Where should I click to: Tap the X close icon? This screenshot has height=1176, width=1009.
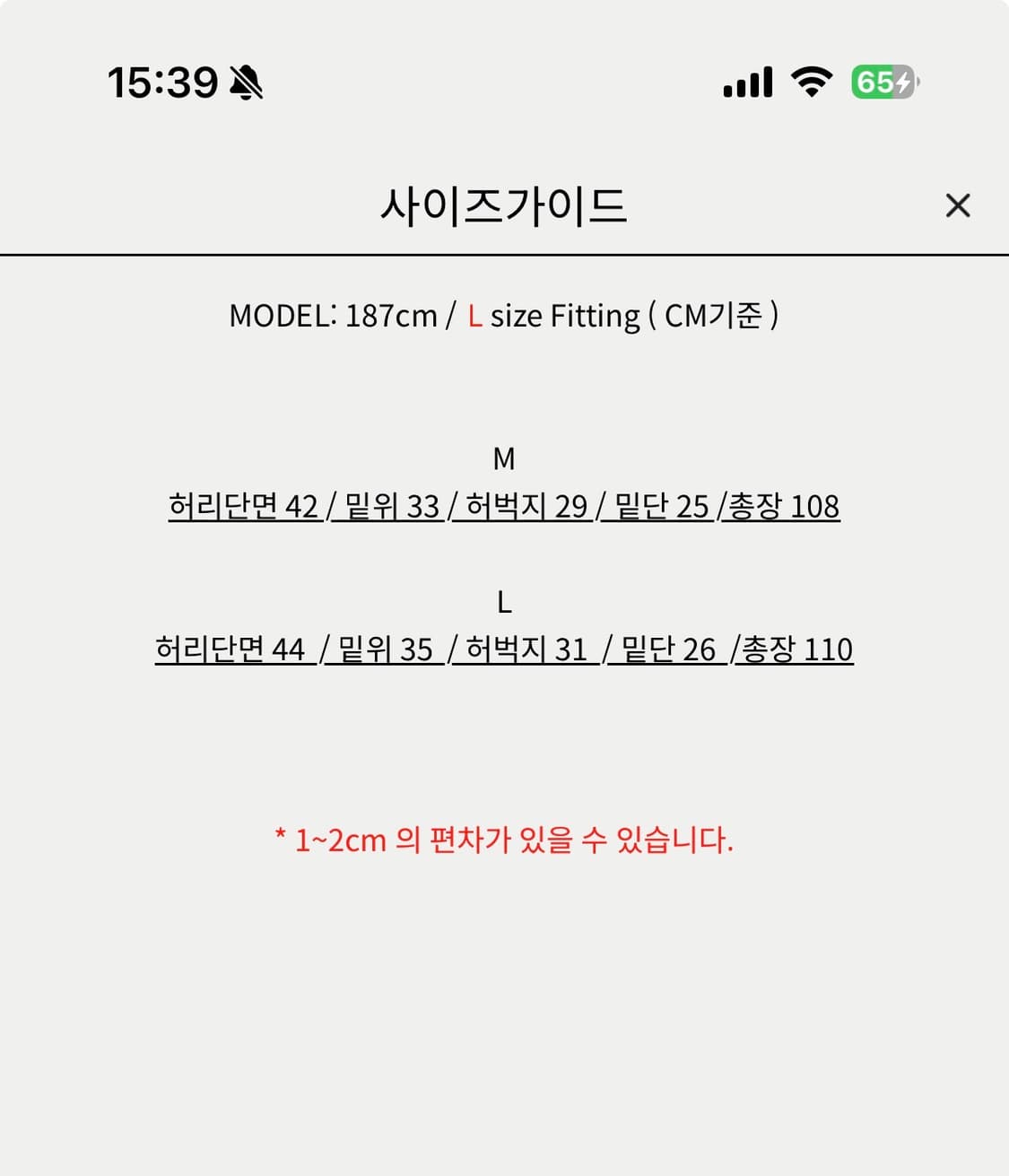tap(958, 205)
